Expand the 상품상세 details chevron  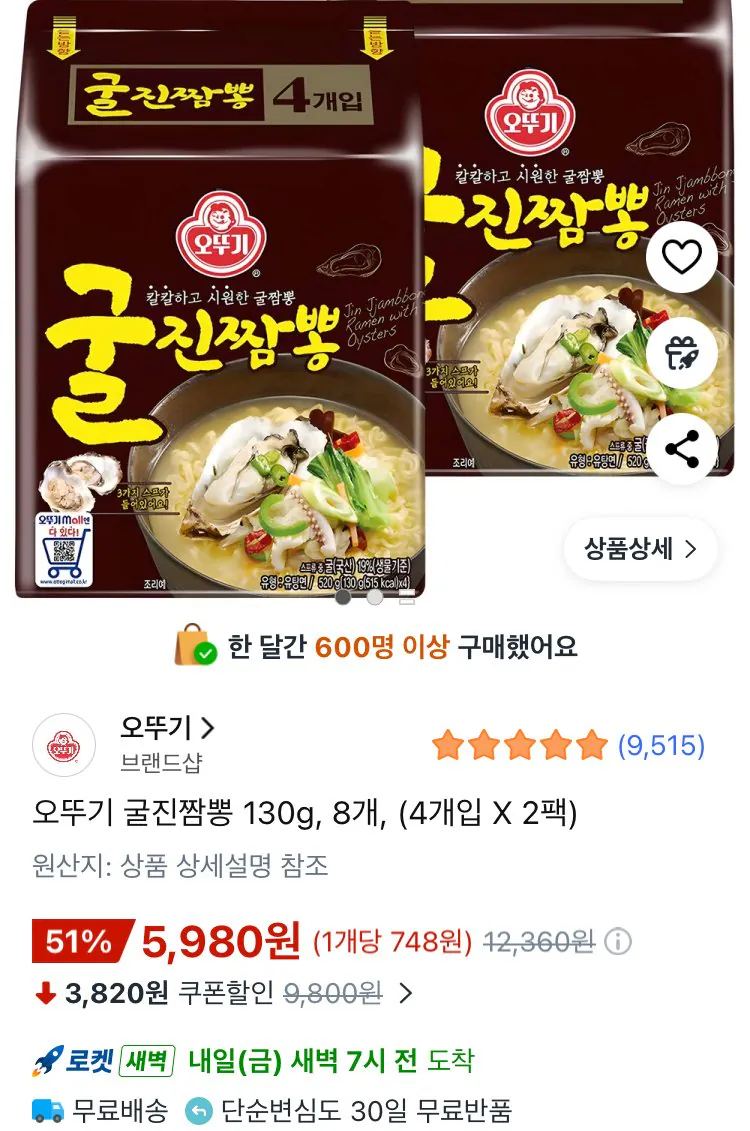pos(690,549)
